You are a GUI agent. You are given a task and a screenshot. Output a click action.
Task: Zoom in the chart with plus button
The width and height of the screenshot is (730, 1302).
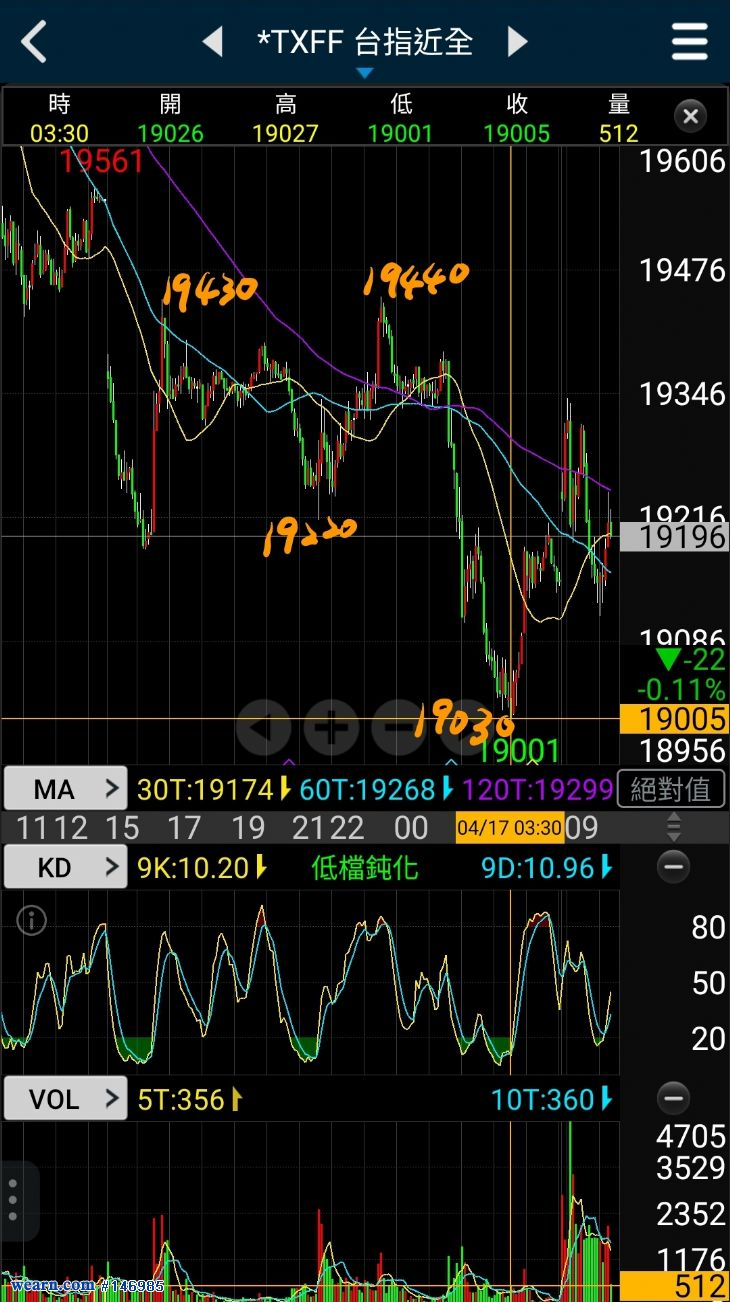click(331, 727)
